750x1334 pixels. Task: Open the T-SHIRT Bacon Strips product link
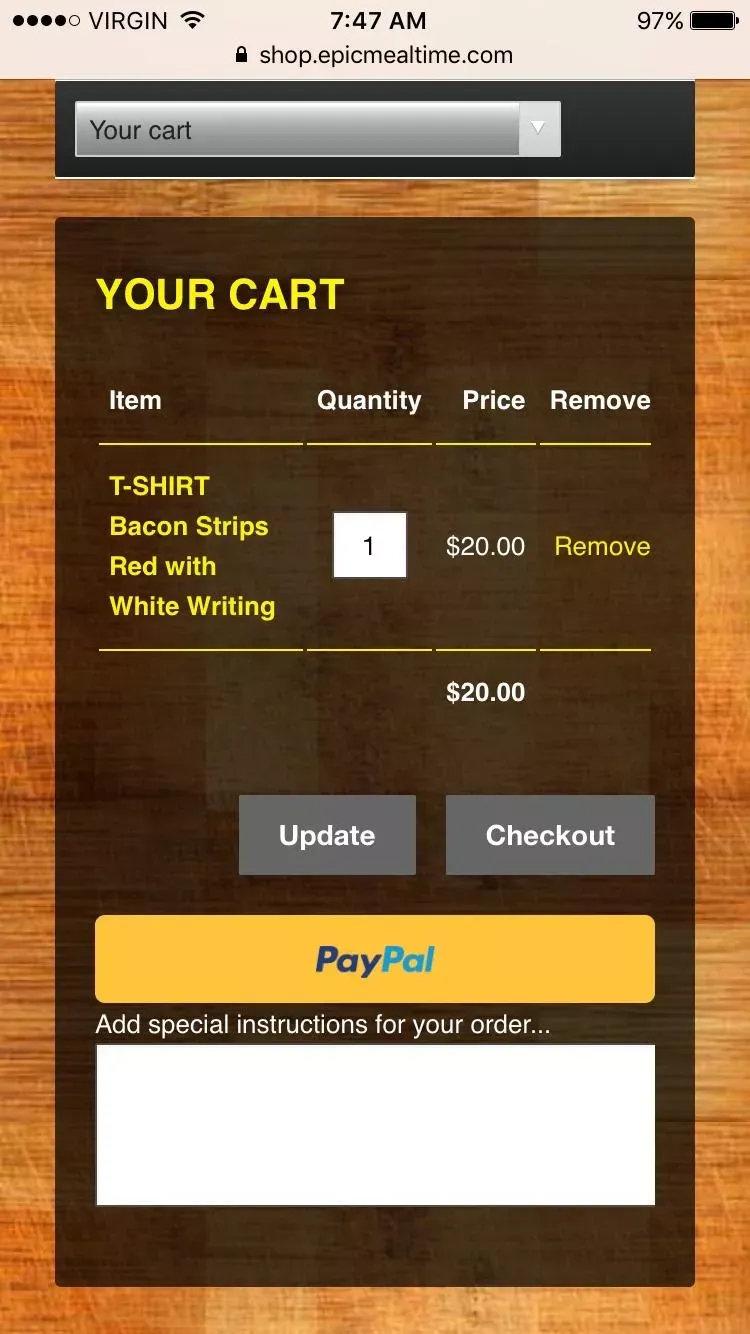click(x=190, y=546)
